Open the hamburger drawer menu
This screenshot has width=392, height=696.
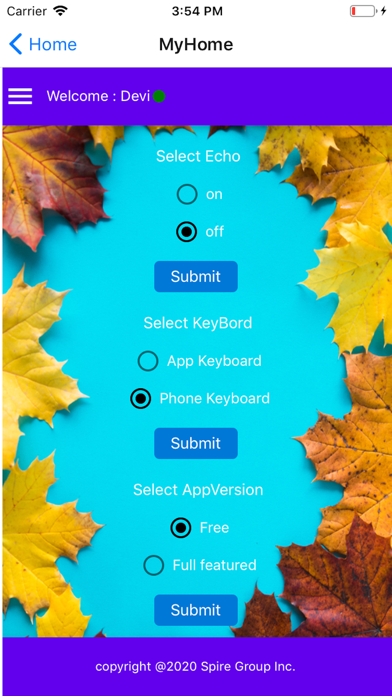[x=20, y=96]
